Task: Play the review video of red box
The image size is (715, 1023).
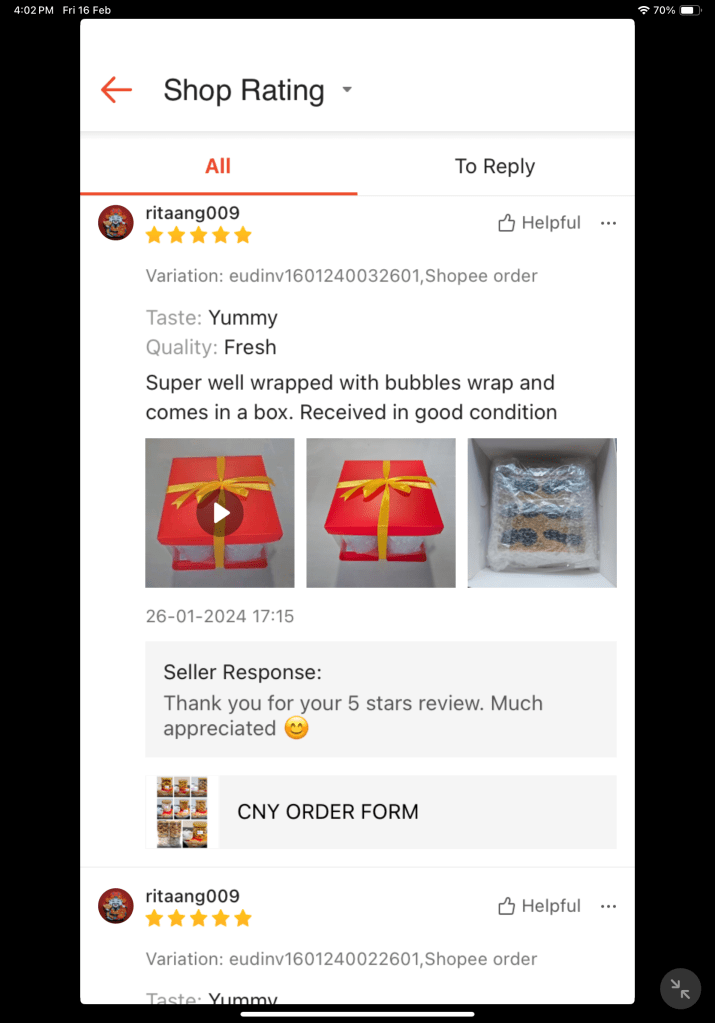Action: tap(220, 513)
